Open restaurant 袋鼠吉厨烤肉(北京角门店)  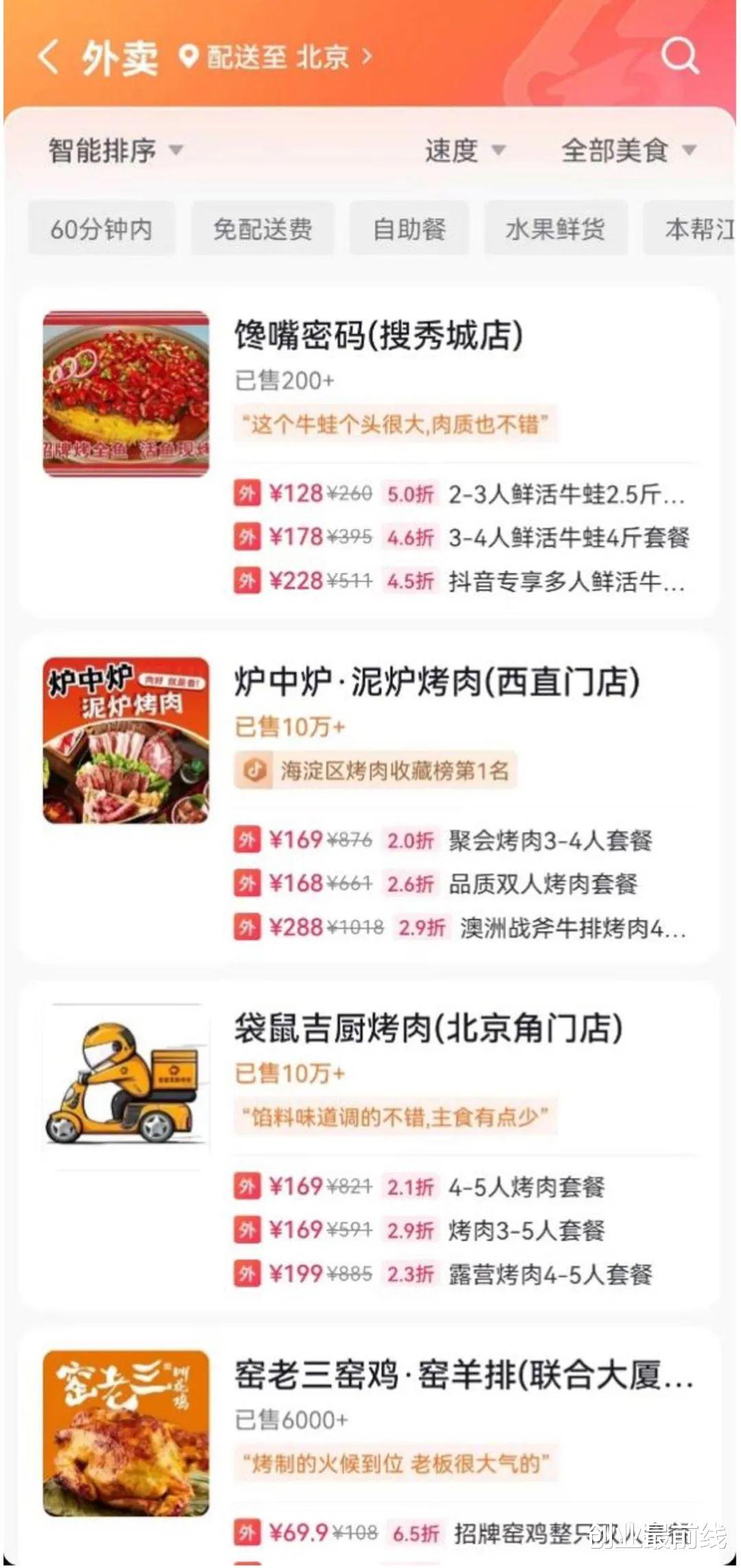tap(428, 1028)
